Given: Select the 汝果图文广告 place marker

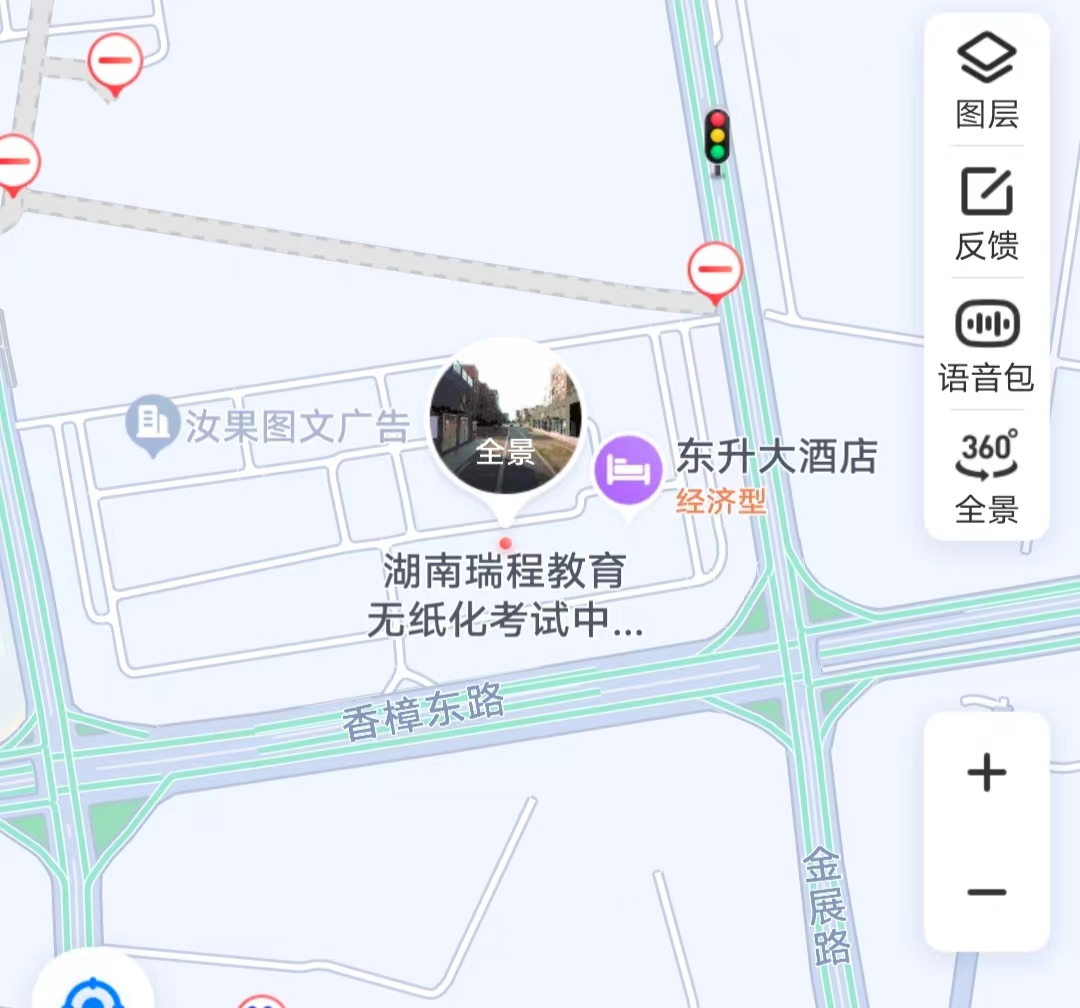Looking at the screenshot, I should [153, 423].
